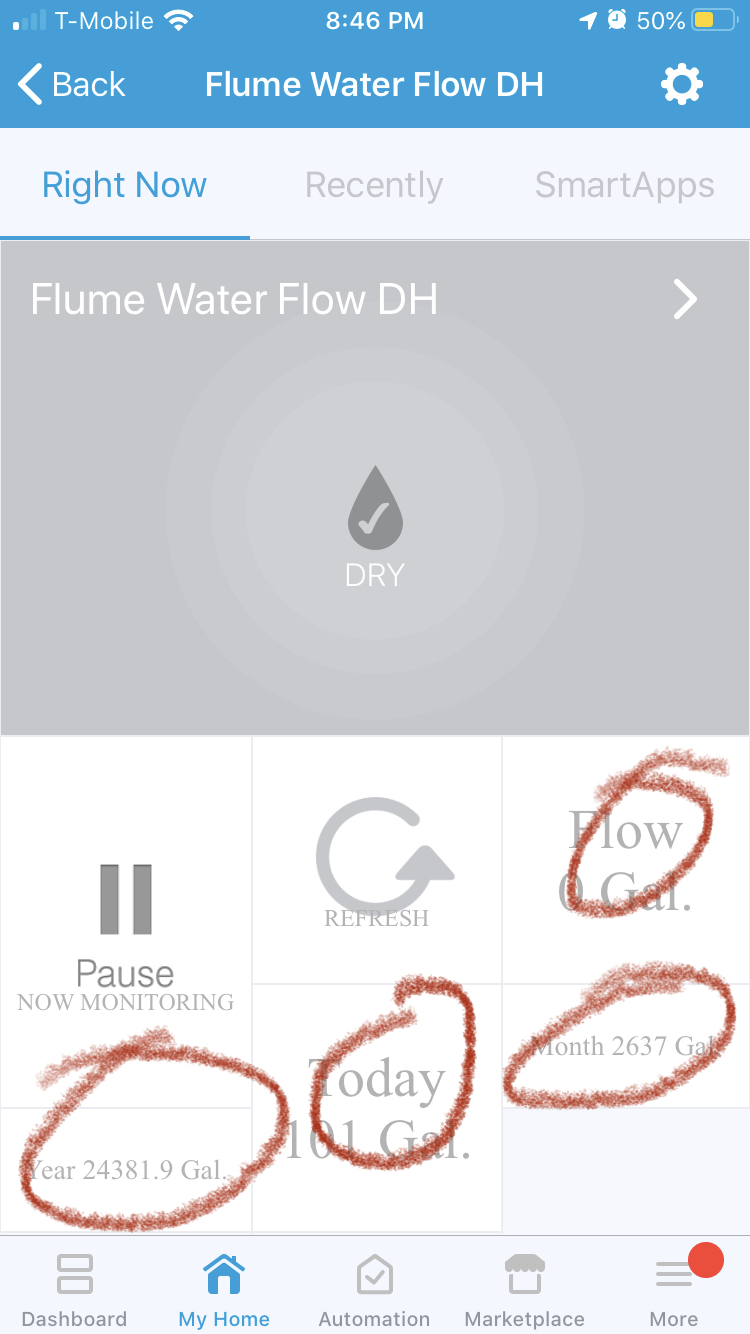Go back to the previous screen
The image size is (750, 1334).
pyautogui.click(x=72, y=85)
